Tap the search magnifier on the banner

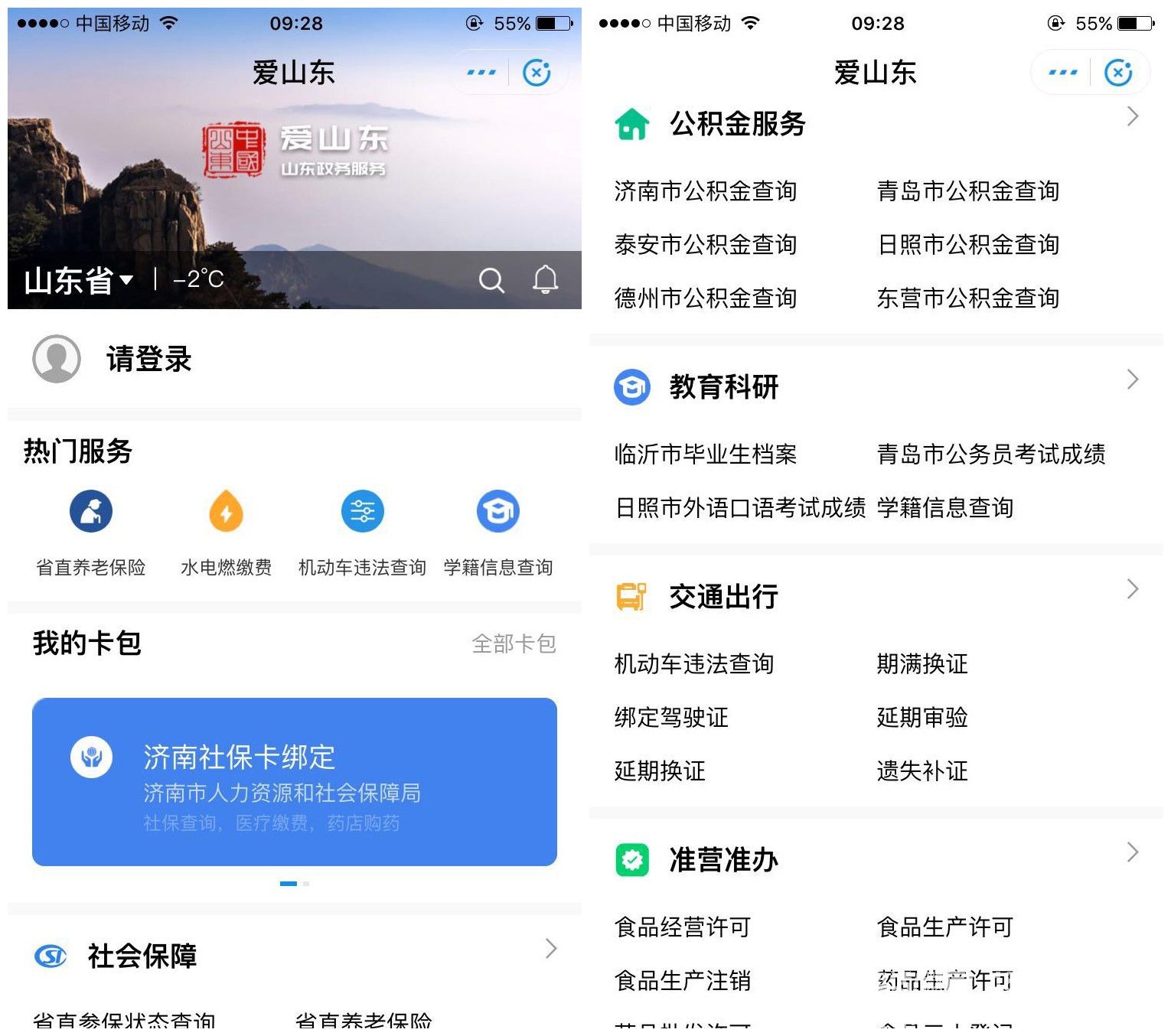tap(491, 281)
